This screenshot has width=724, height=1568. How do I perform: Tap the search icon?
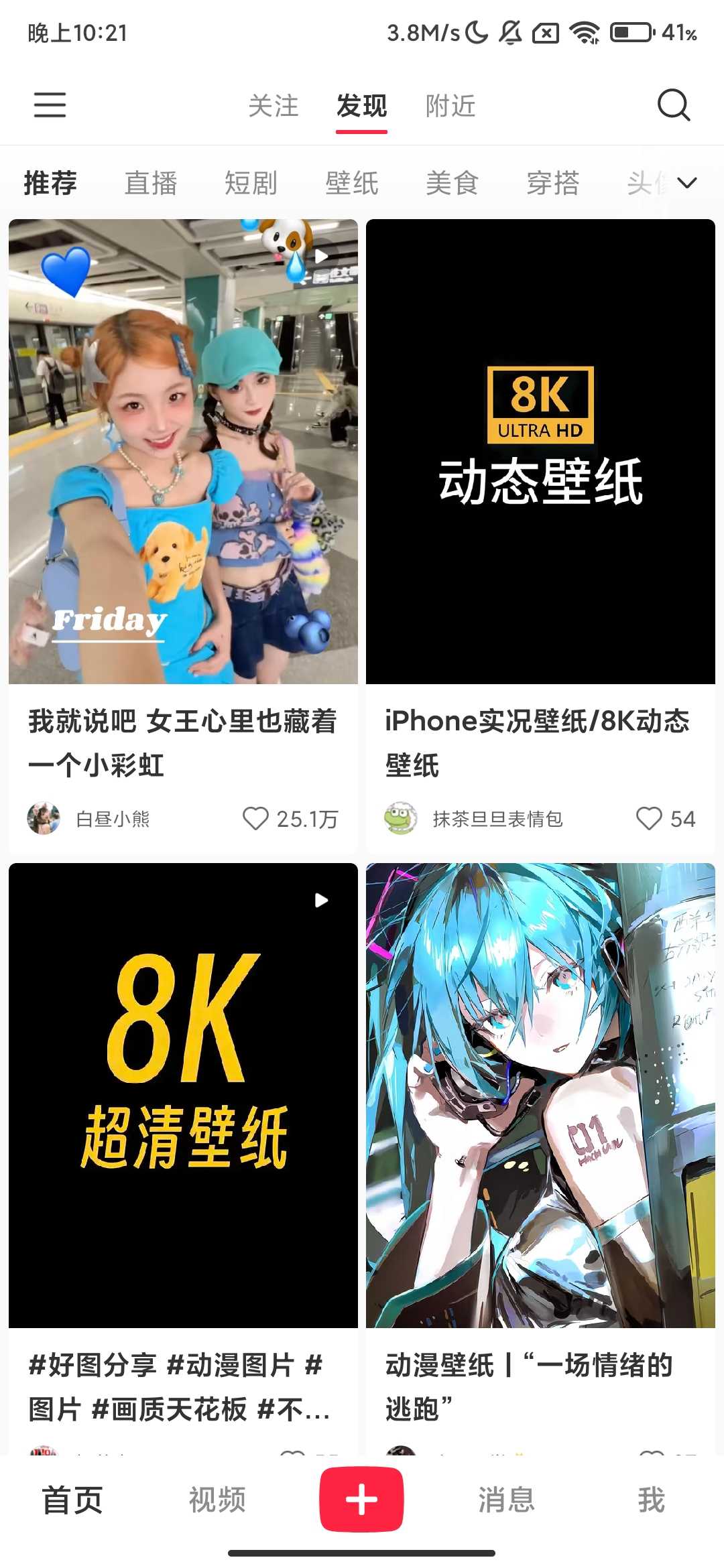pos(674,105)
